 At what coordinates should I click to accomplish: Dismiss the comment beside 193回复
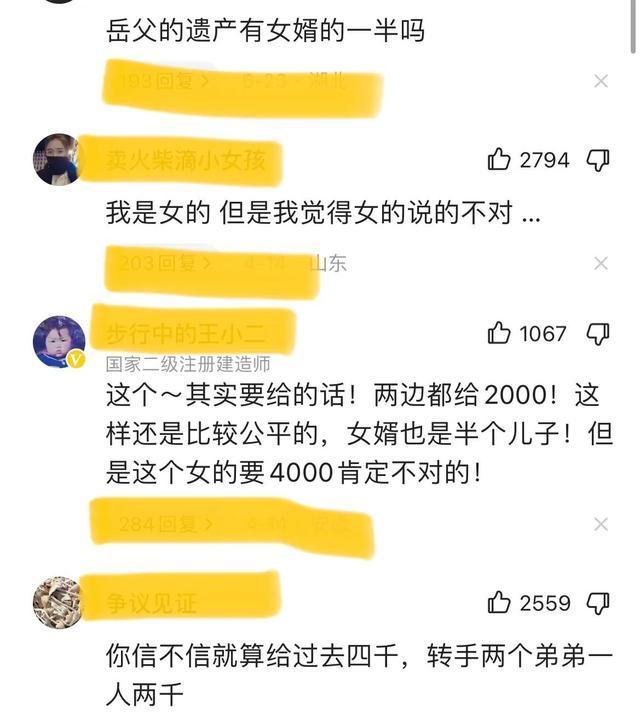[x=601, y=82]
